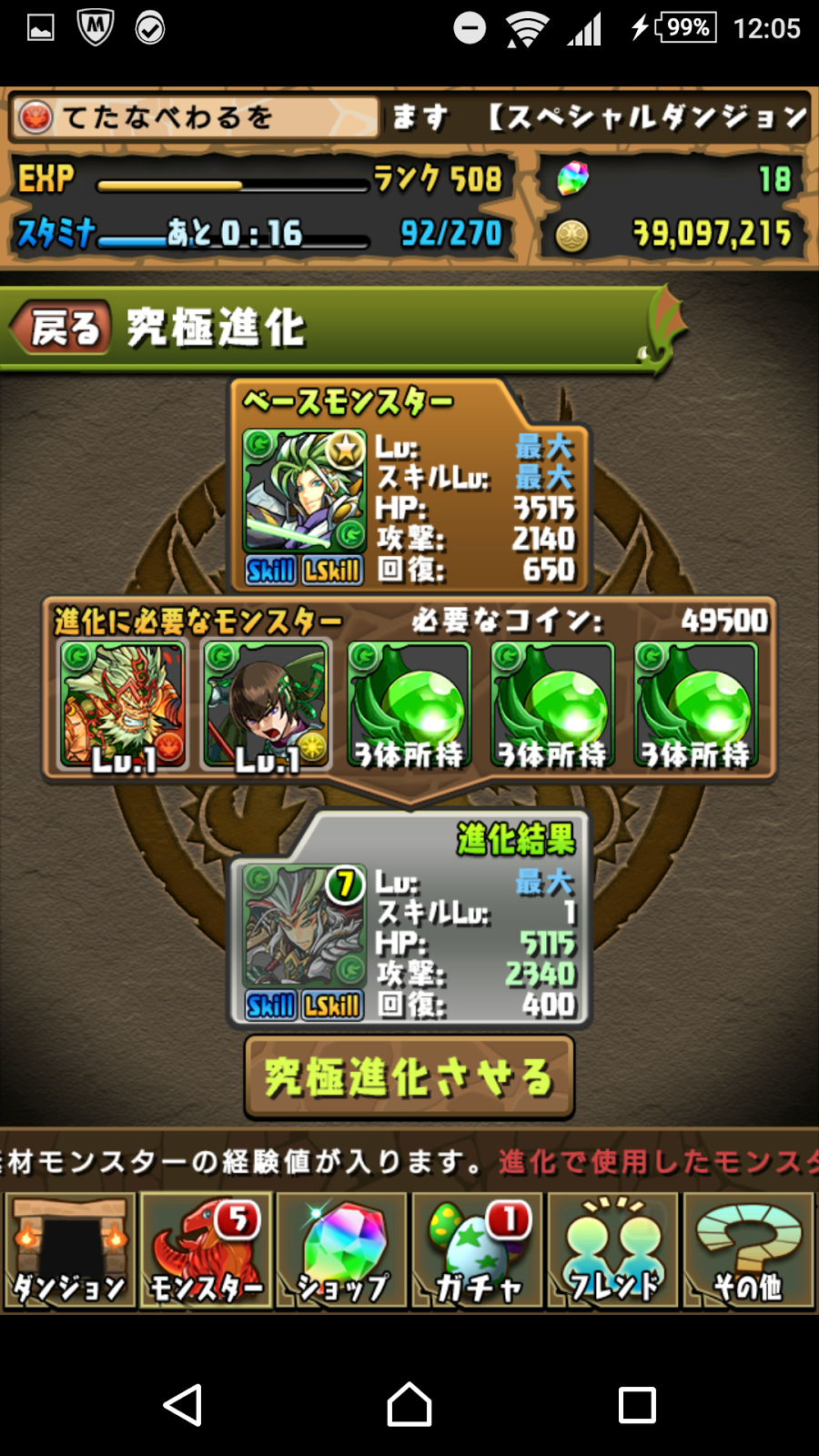Open the フレンド tab
Image resolution: width=819 pixels, height=1456 pixels.
click(x=613, y=1250)
